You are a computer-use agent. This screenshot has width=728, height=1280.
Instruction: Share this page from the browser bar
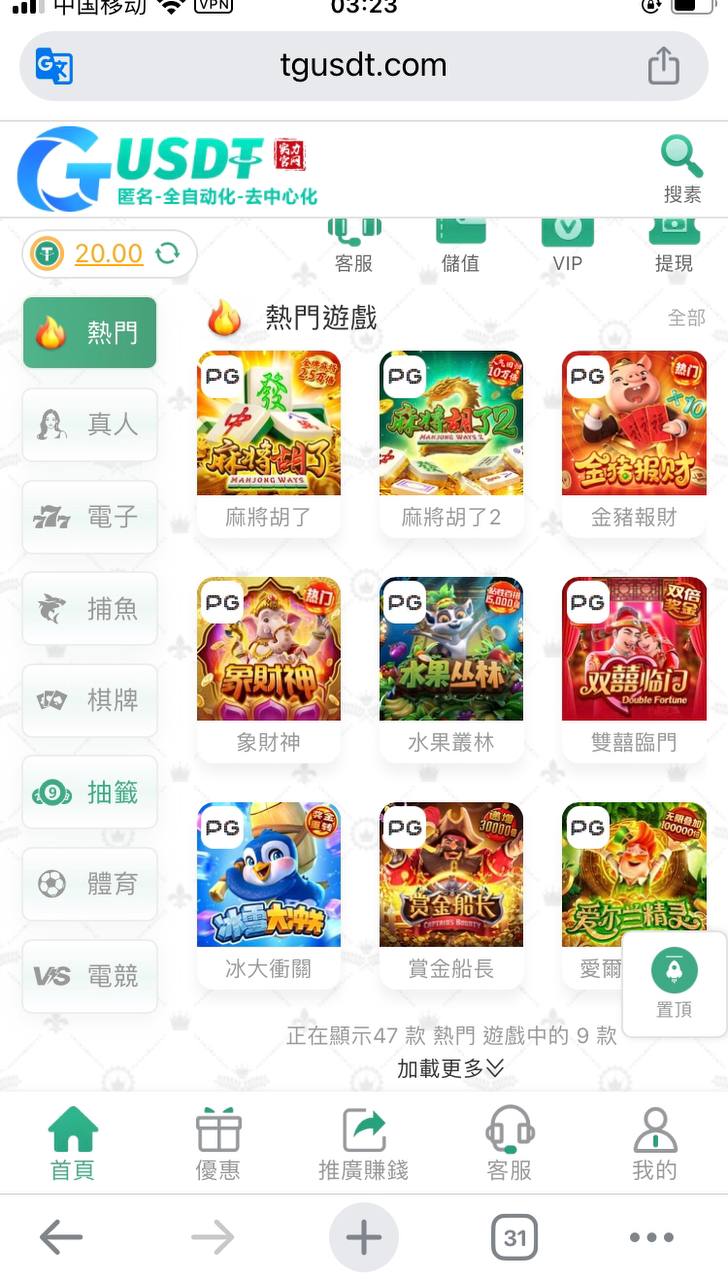click(x=663, y=67)
